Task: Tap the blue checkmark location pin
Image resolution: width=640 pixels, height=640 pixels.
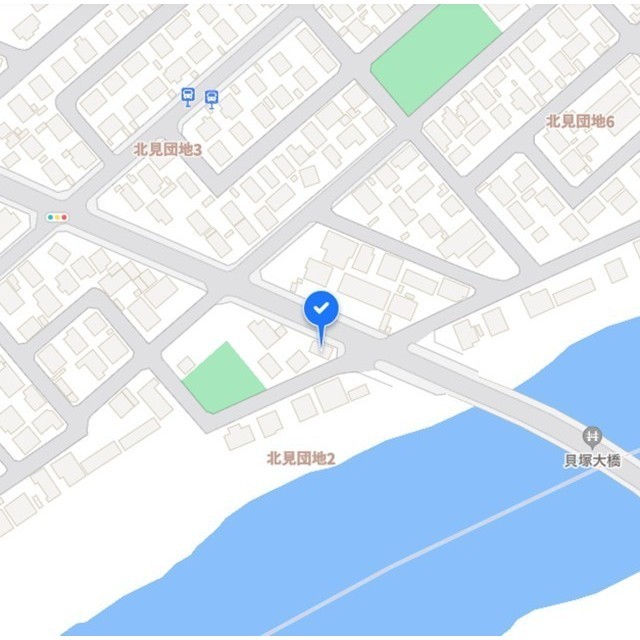Action: click(321, 311)
